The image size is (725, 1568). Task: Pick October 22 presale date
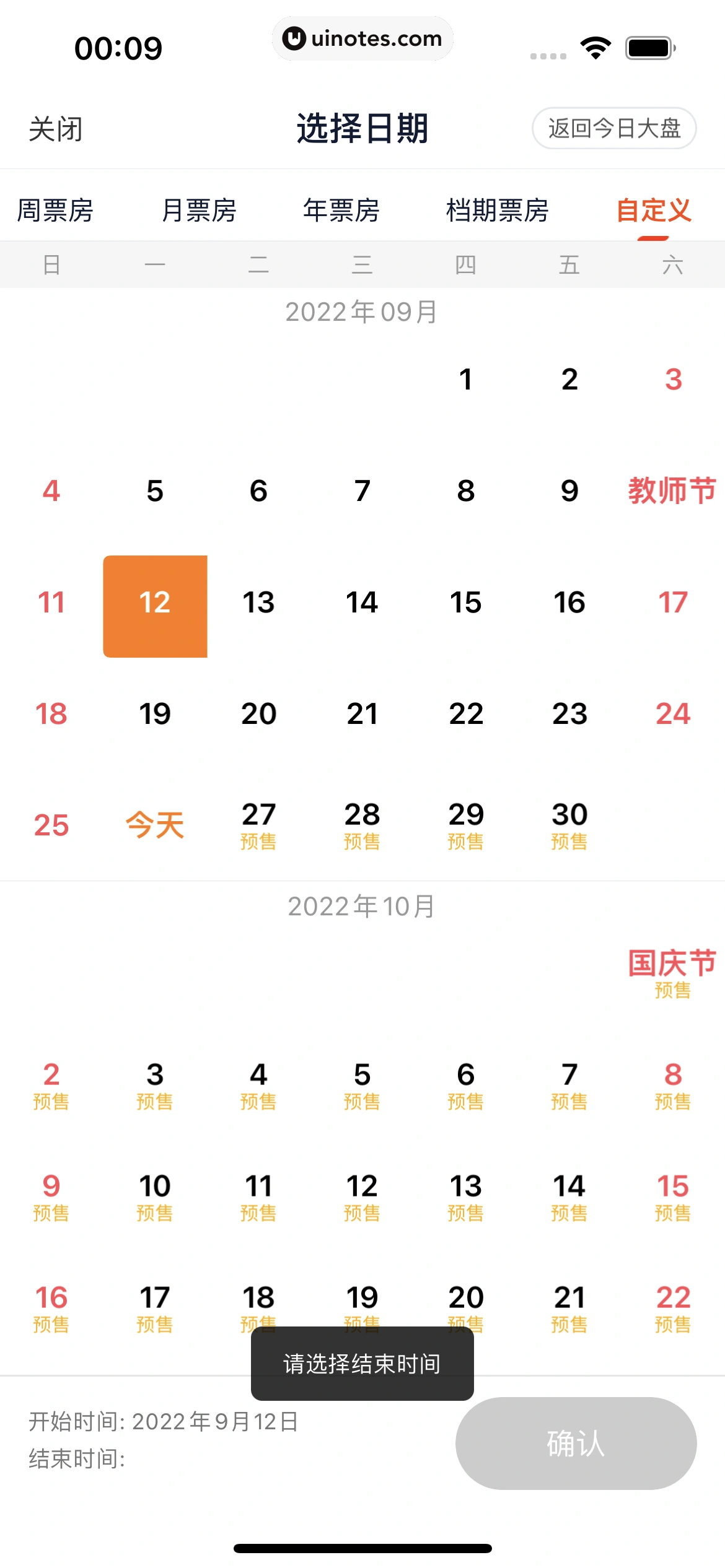[672, 1307]
